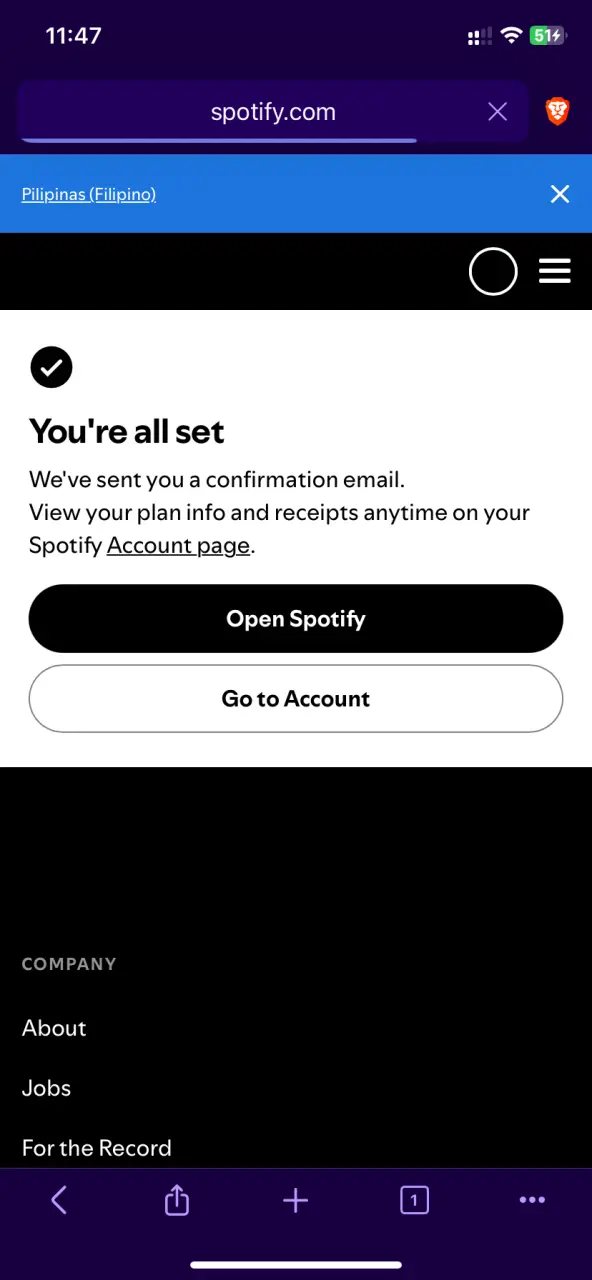Open a new tab with the plus button

point(296,1200)
